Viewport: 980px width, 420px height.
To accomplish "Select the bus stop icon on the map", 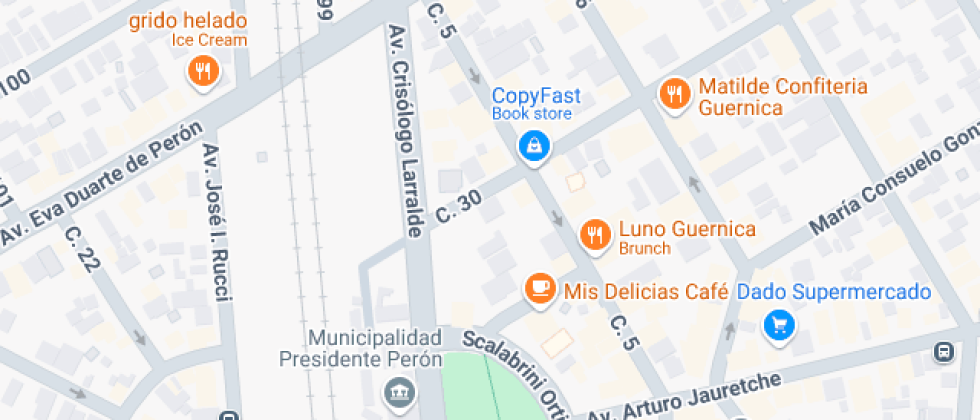I will 942,351.
